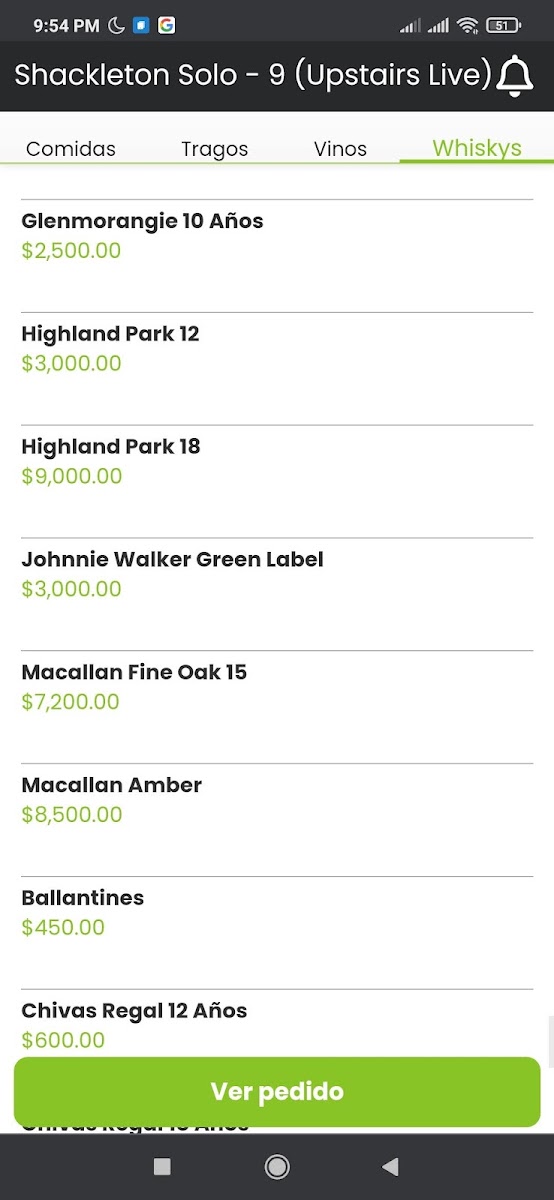Screen dimensions: 554x1200
Task: Switch to the Vinos tab
Action: pos(340,149)
